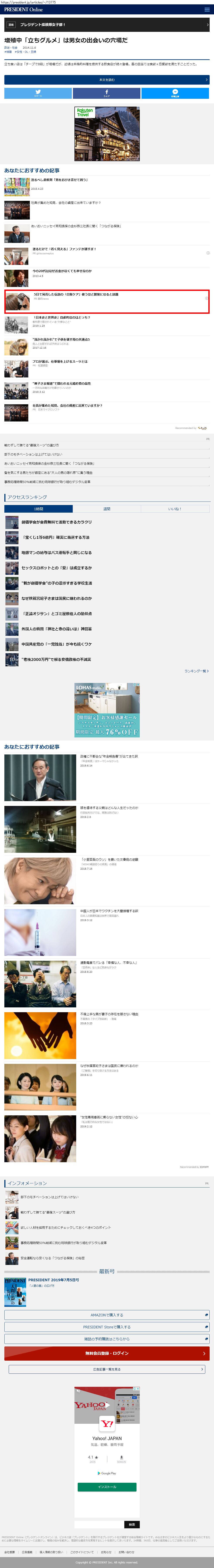
Task: Switch ranking to the いいね！ tab
Action: pyautogui.click(x=175, y=509)
